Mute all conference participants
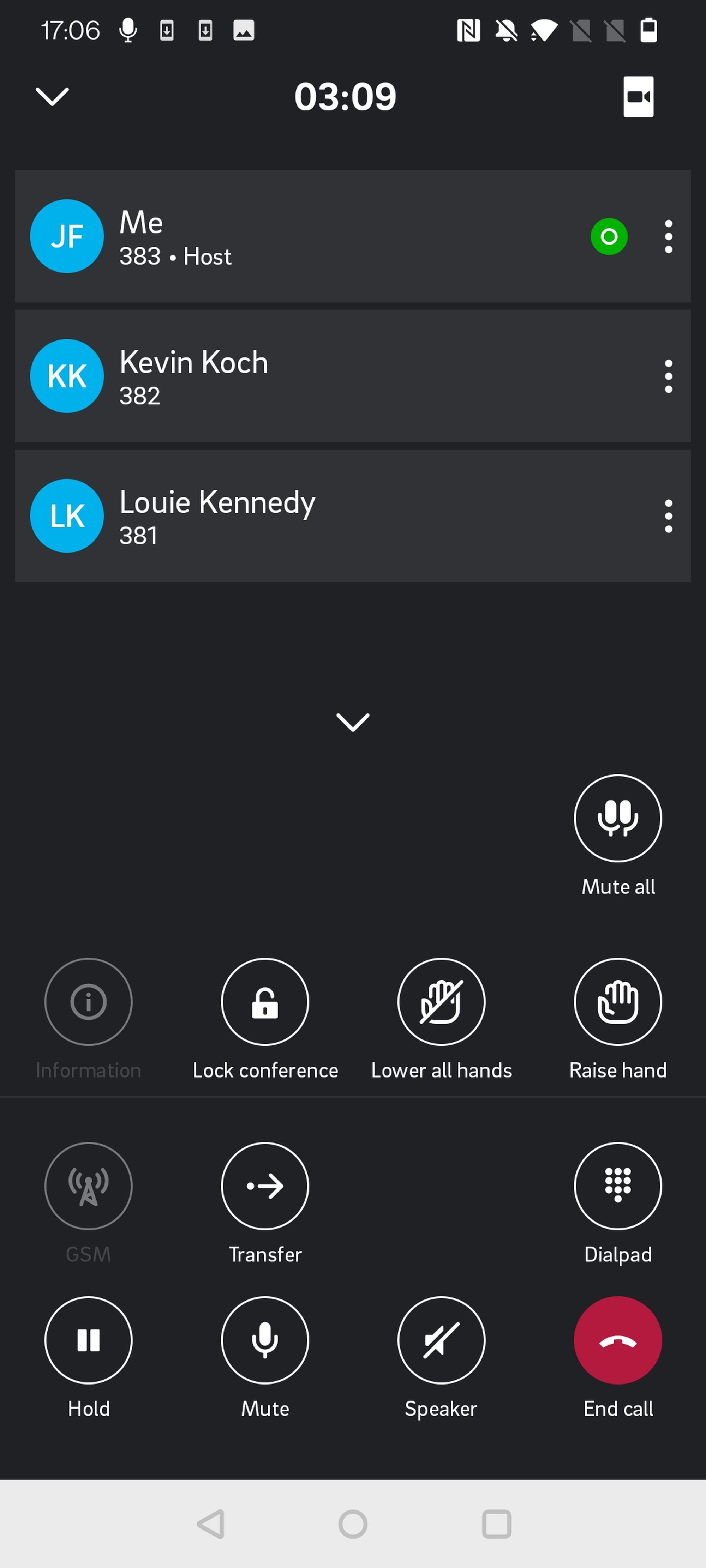 618,818
